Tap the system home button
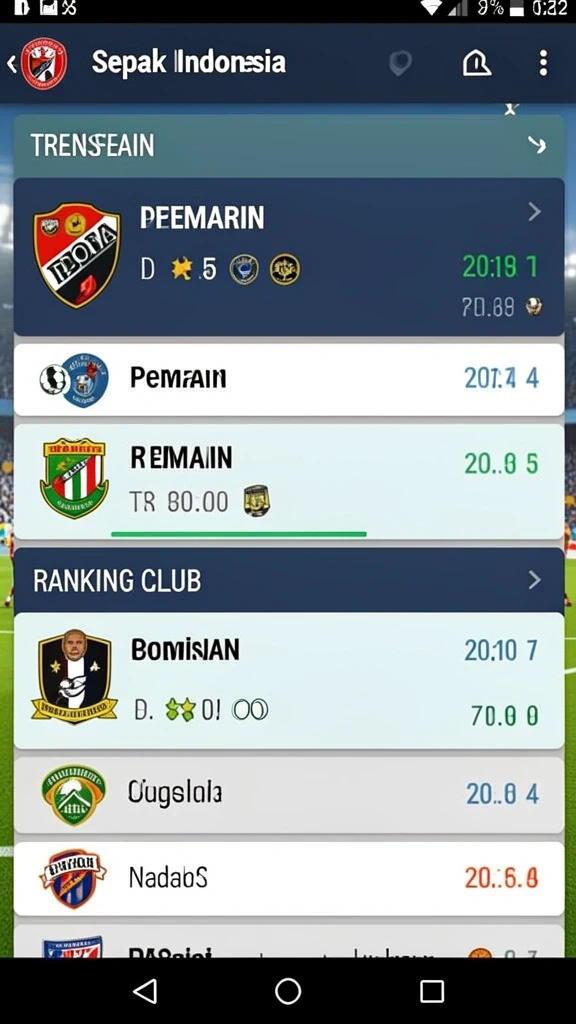The width and height of the screenshot is (576, 1024). click(x=288, y=991)
